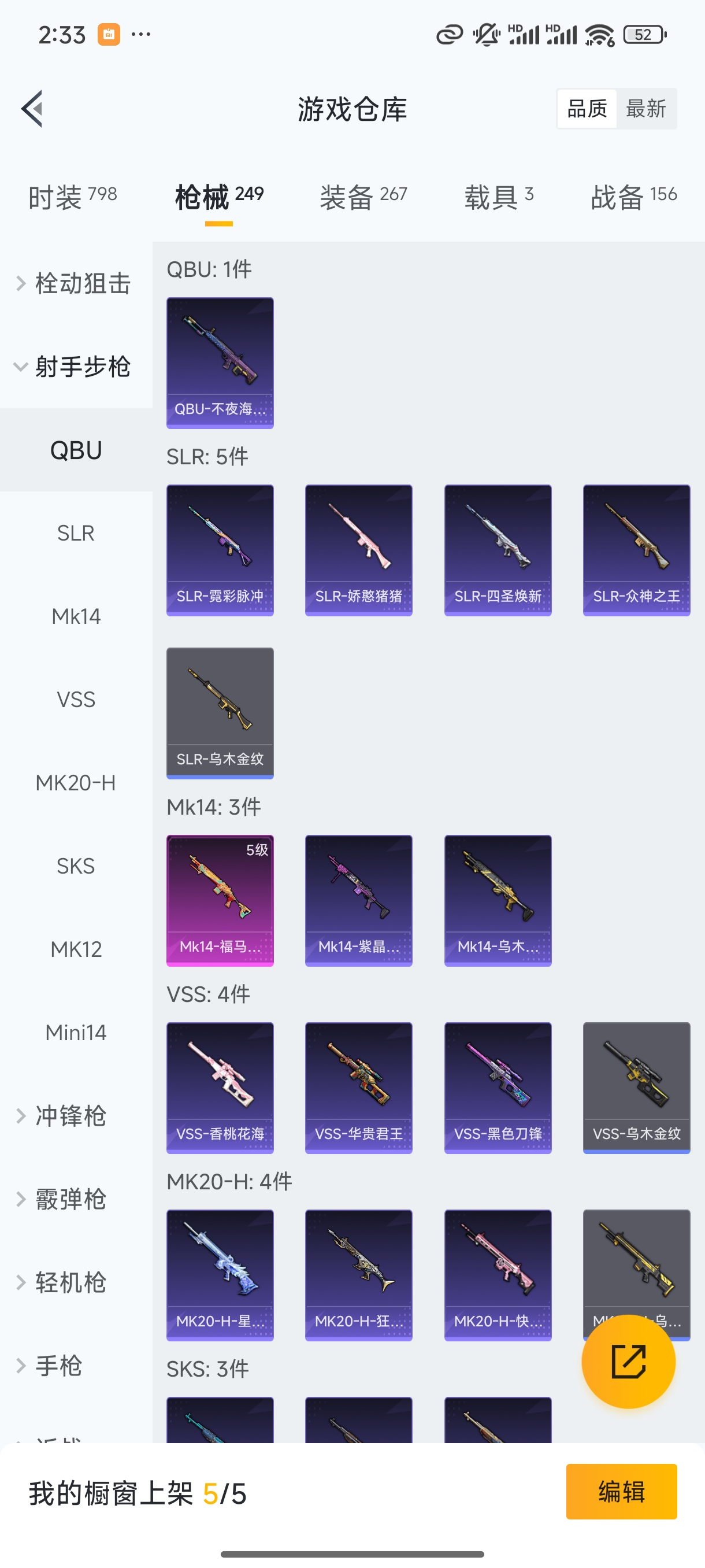Select SLR in the sidebar
The width and height of the screenshot is (705, 1568).
(x=76, y=533)
